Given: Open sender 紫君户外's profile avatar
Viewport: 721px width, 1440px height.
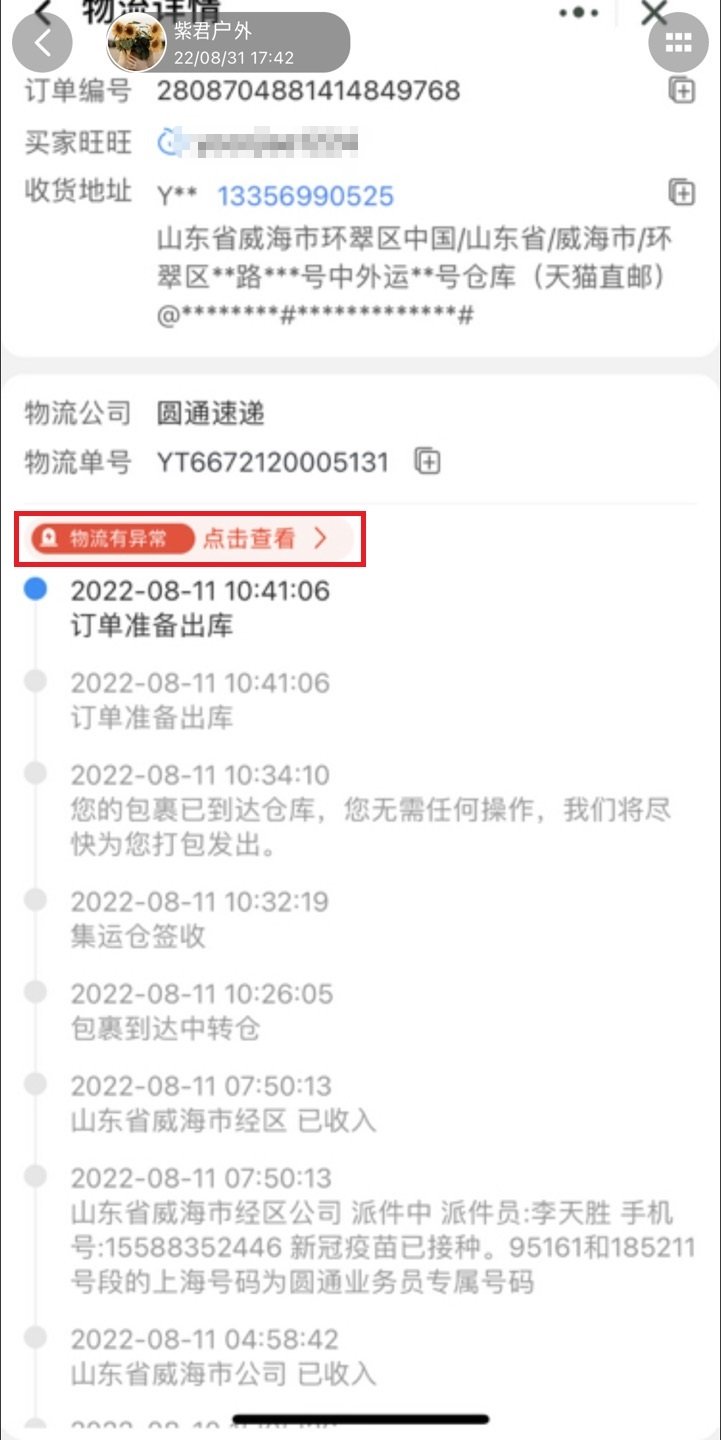Looking at the screenshot, I should click(136, 43).
